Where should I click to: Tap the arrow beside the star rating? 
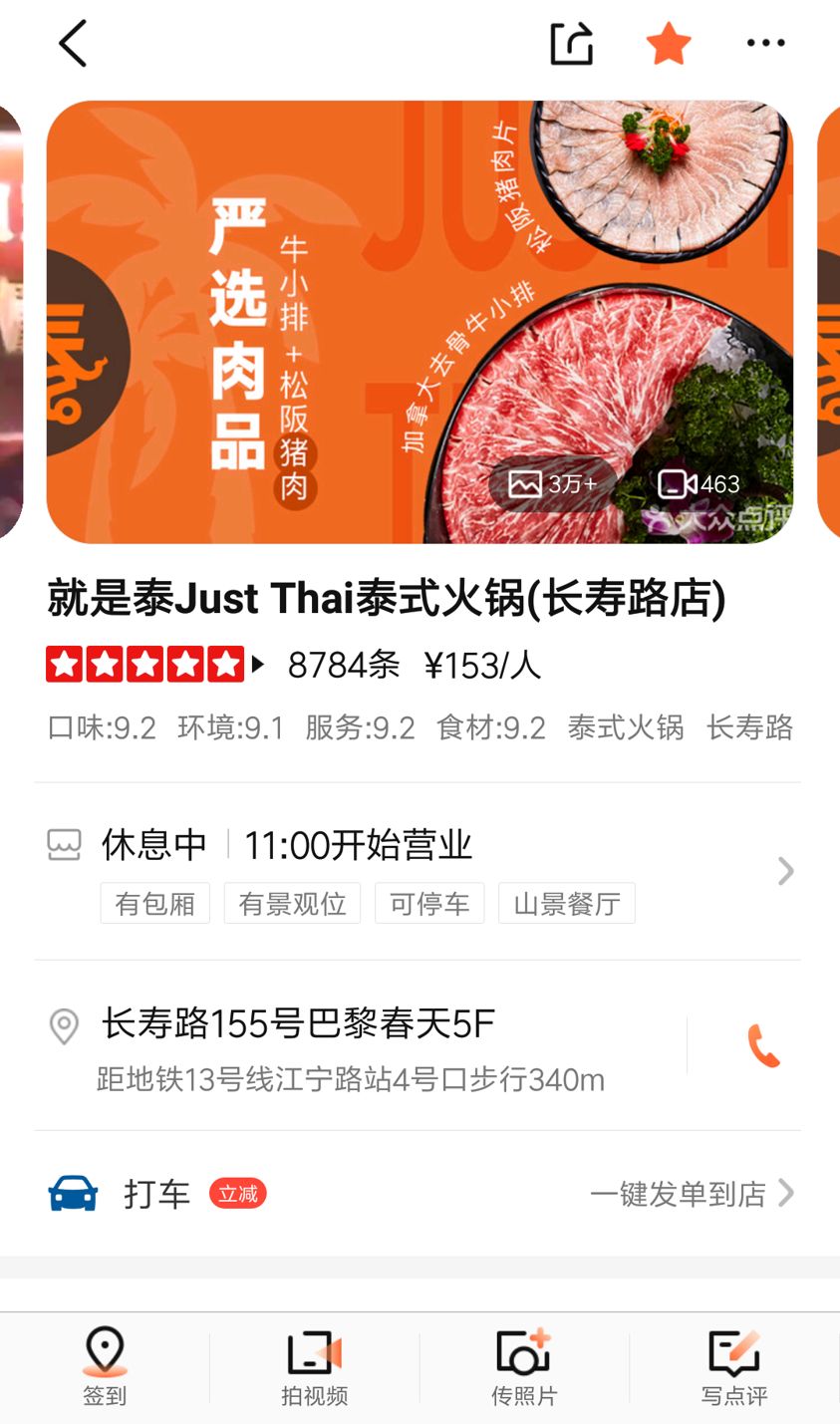coord(258,663)
